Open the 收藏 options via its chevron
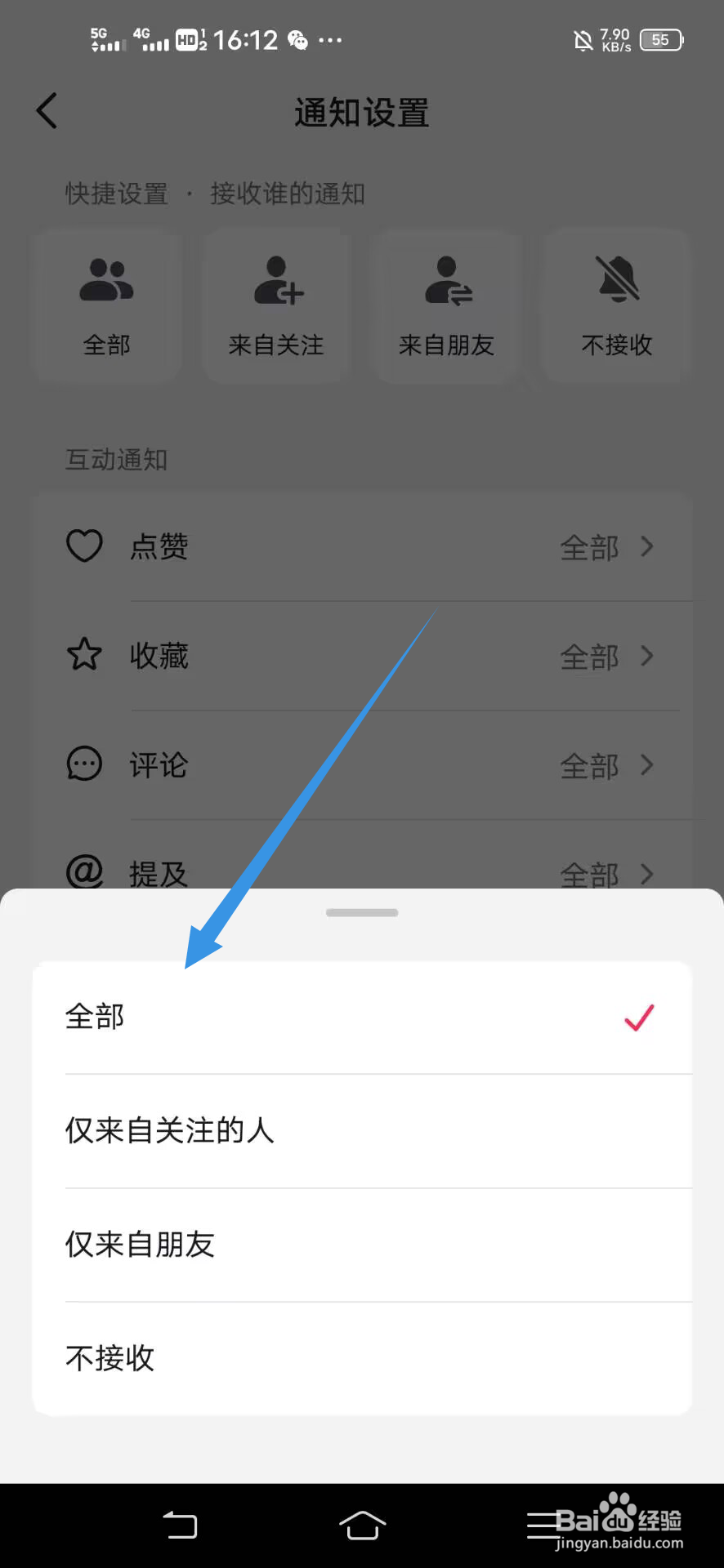This screenshot has height=1568, width=724. click(646, 657)
